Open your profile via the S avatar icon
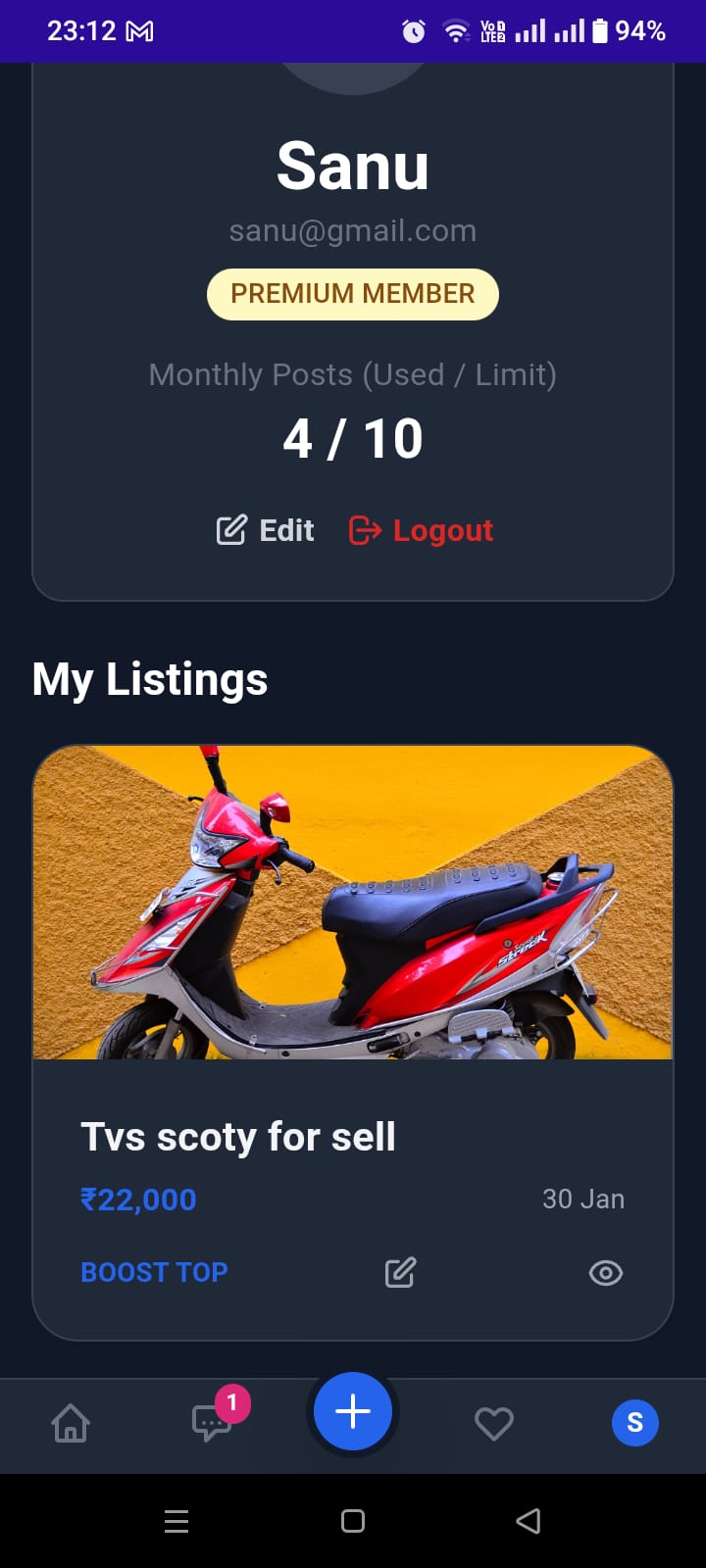The image size is (706, 1568). [x=634, y=1422]
